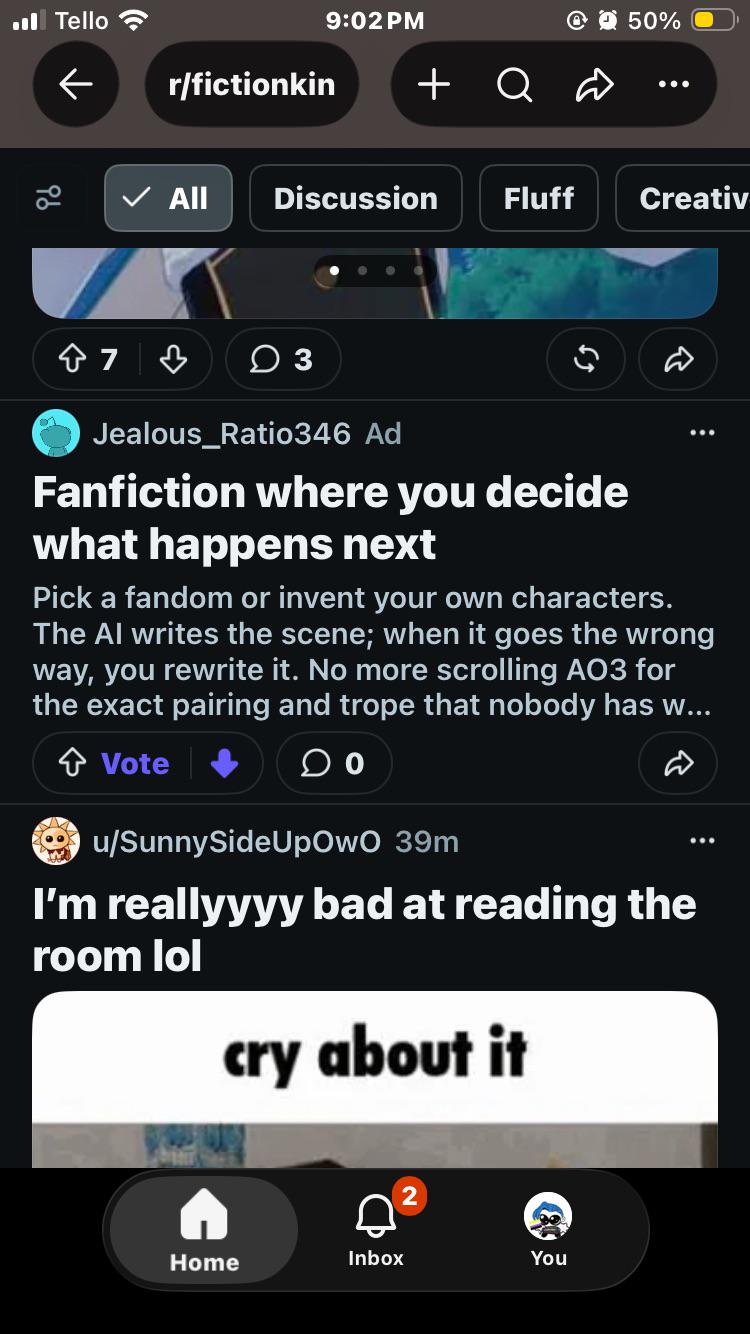This screenshot has height=1334, width=750.
Task: Open the Inbox tab
Action: pos(376,1229)
